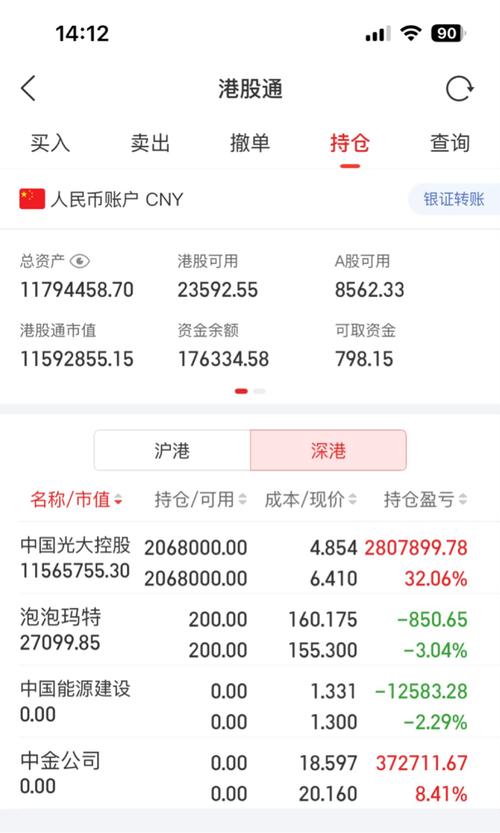Open the 撤单 tab
The height and width of the screenshot is (833, 500).
pos(250,143)
